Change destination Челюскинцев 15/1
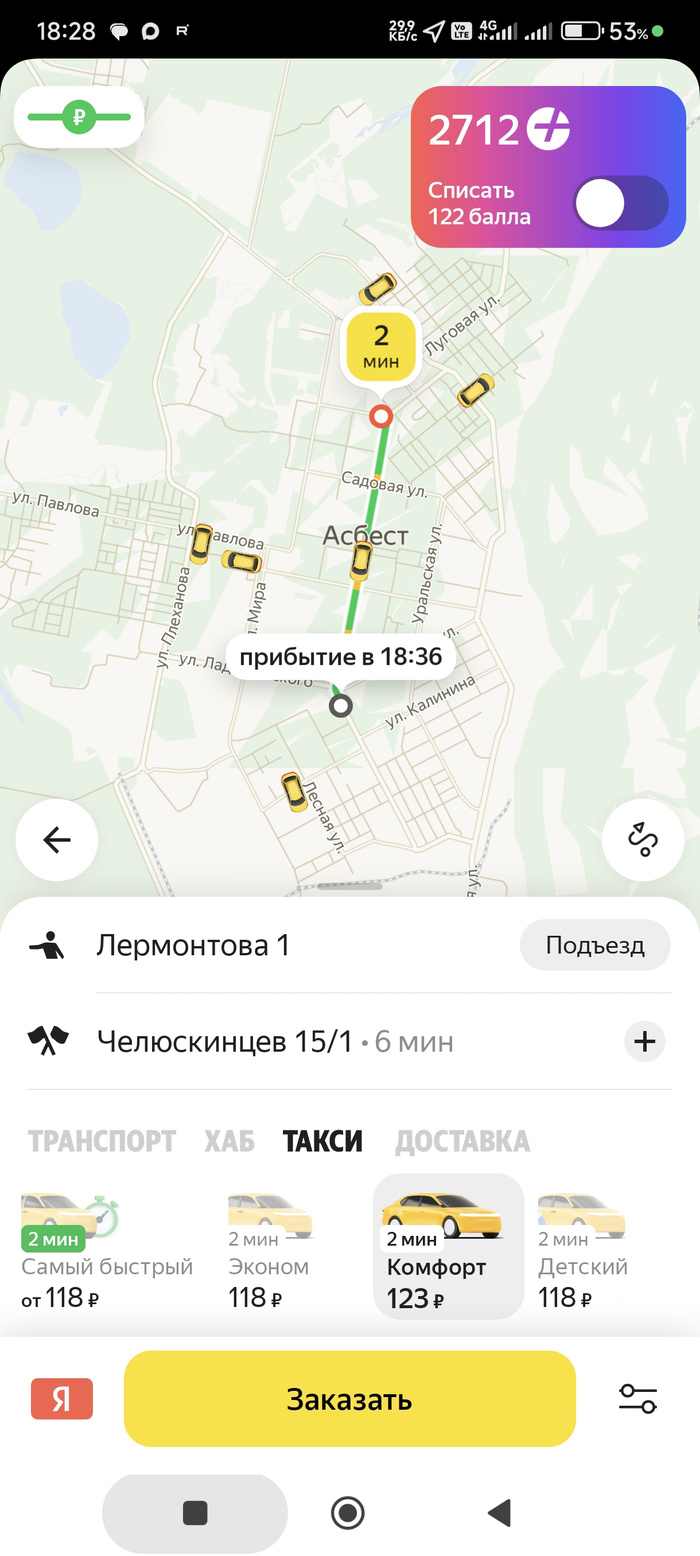The image size is (700, 1556). (x=225, y=1042)
